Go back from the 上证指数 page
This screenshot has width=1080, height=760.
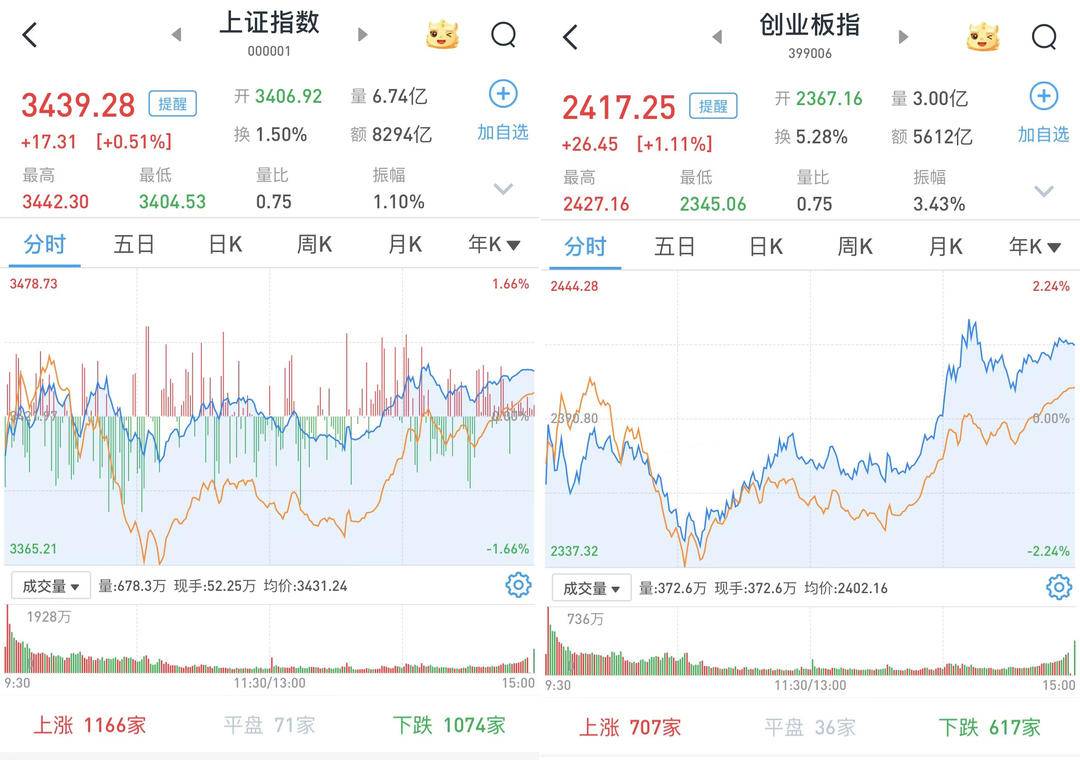[x=30, y=36]
